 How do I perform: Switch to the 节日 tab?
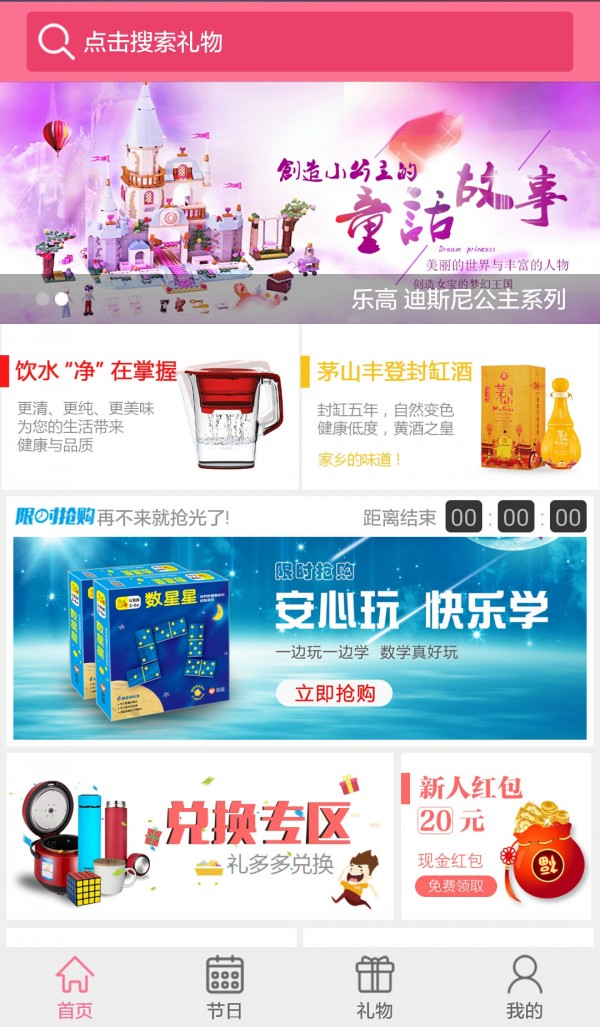[225, 987]
